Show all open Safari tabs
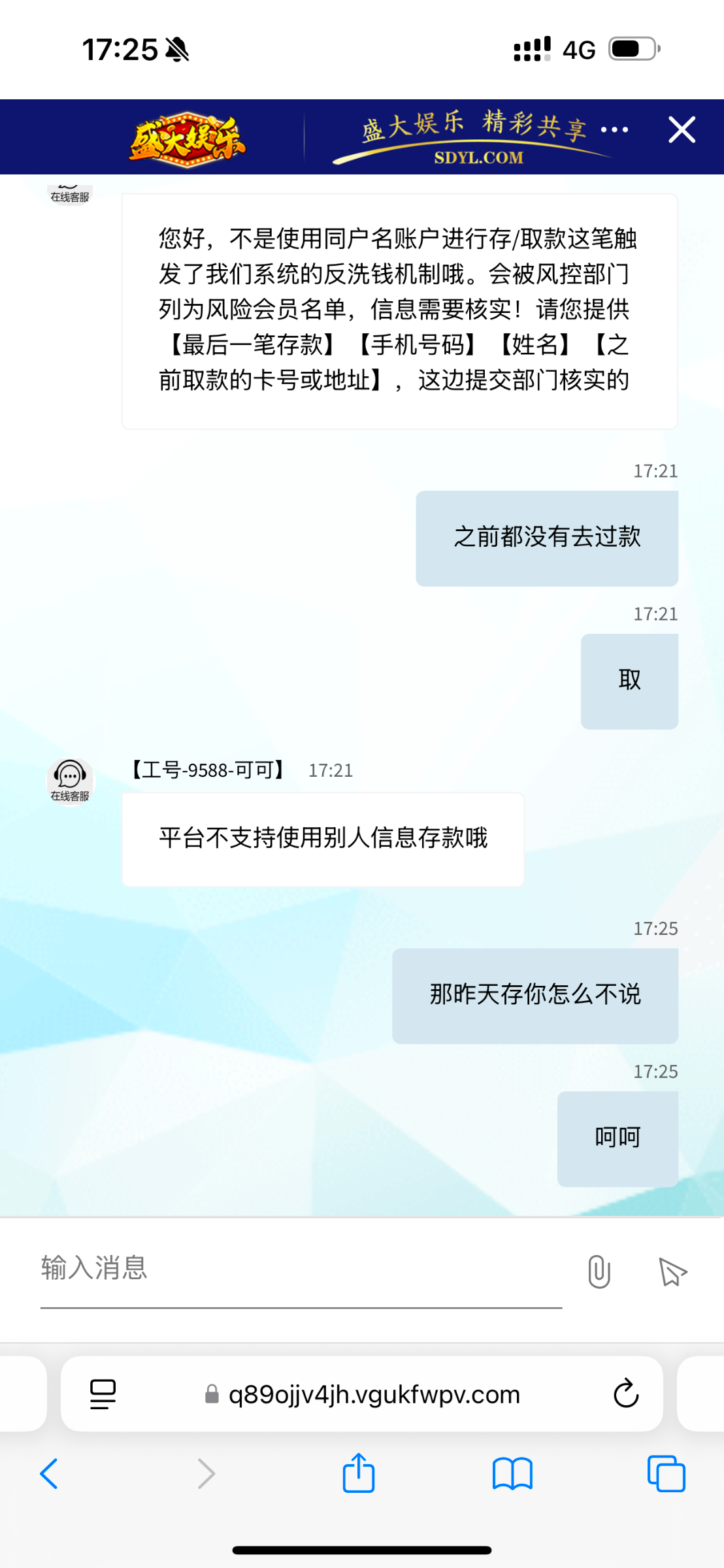724x1568 pixels. coord(666,1474)
